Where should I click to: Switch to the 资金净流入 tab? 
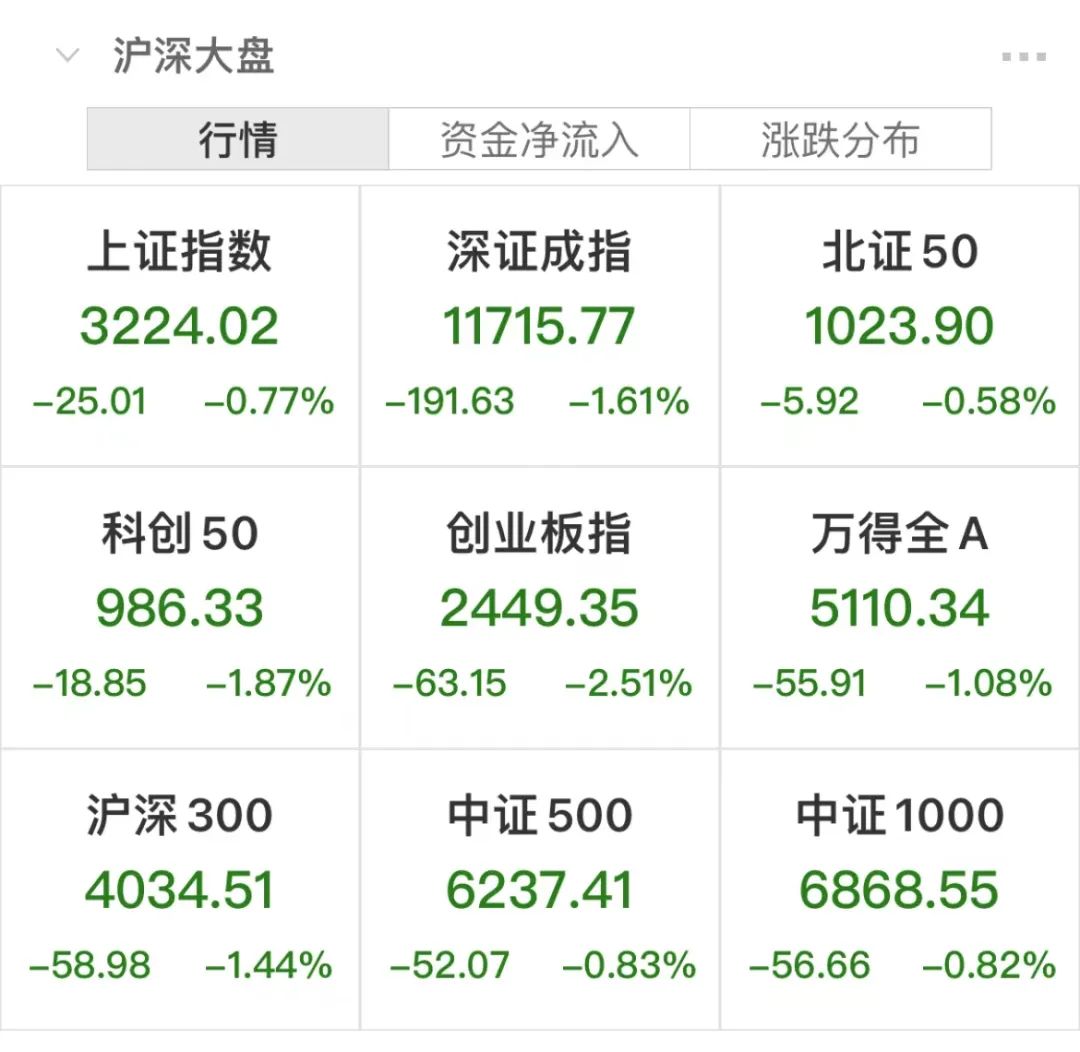(539, 140)
